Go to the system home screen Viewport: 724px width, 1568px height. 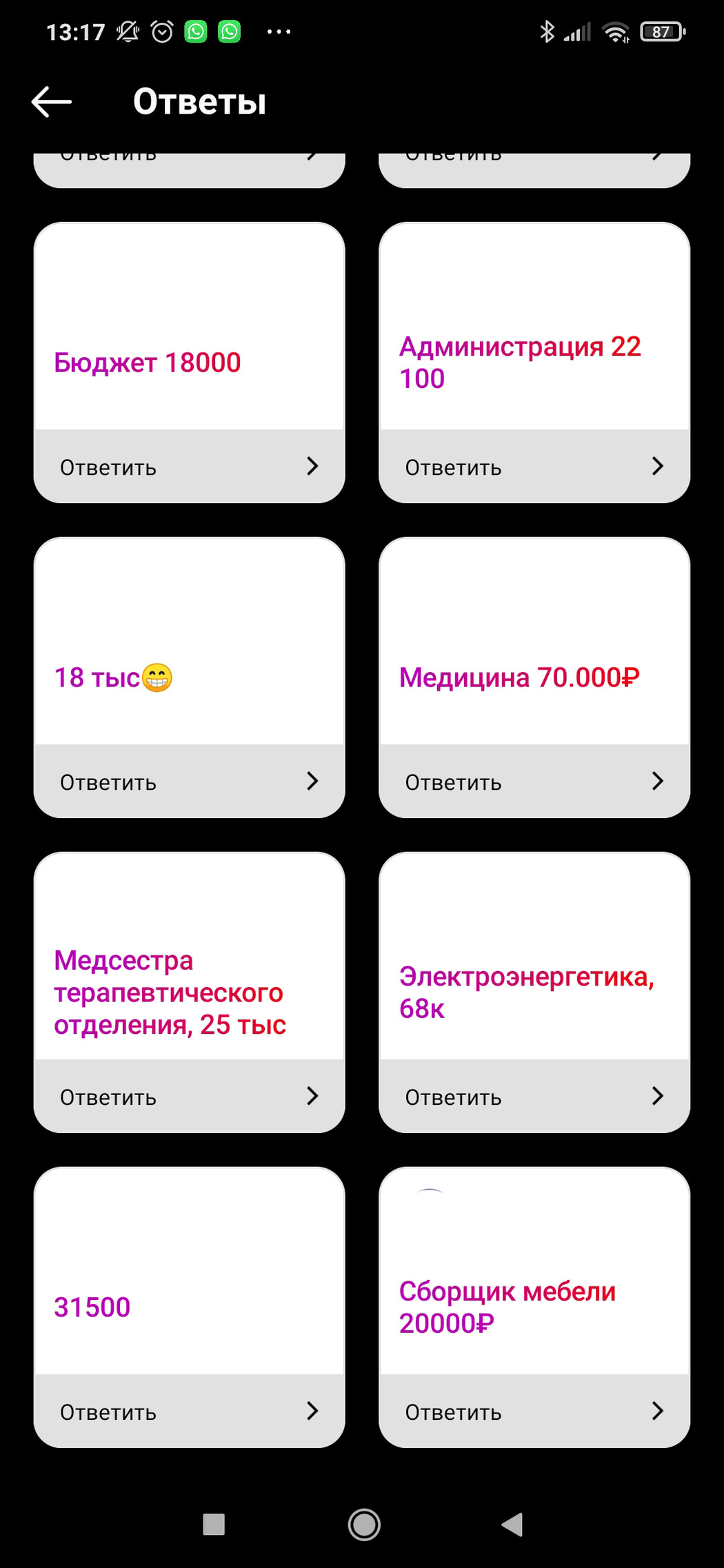point(364,1524)
